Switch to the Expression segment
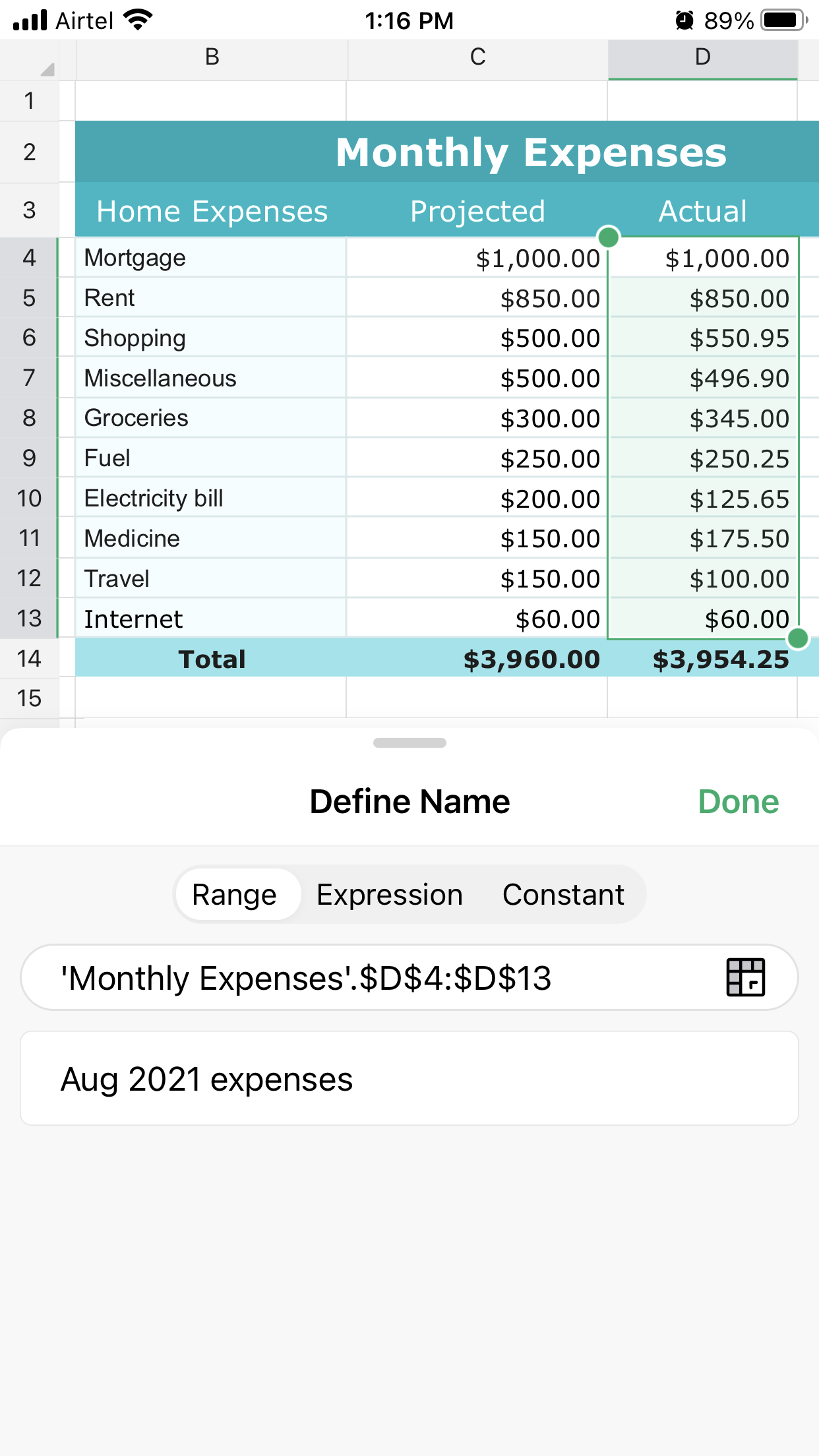 [x=389, y=895]
